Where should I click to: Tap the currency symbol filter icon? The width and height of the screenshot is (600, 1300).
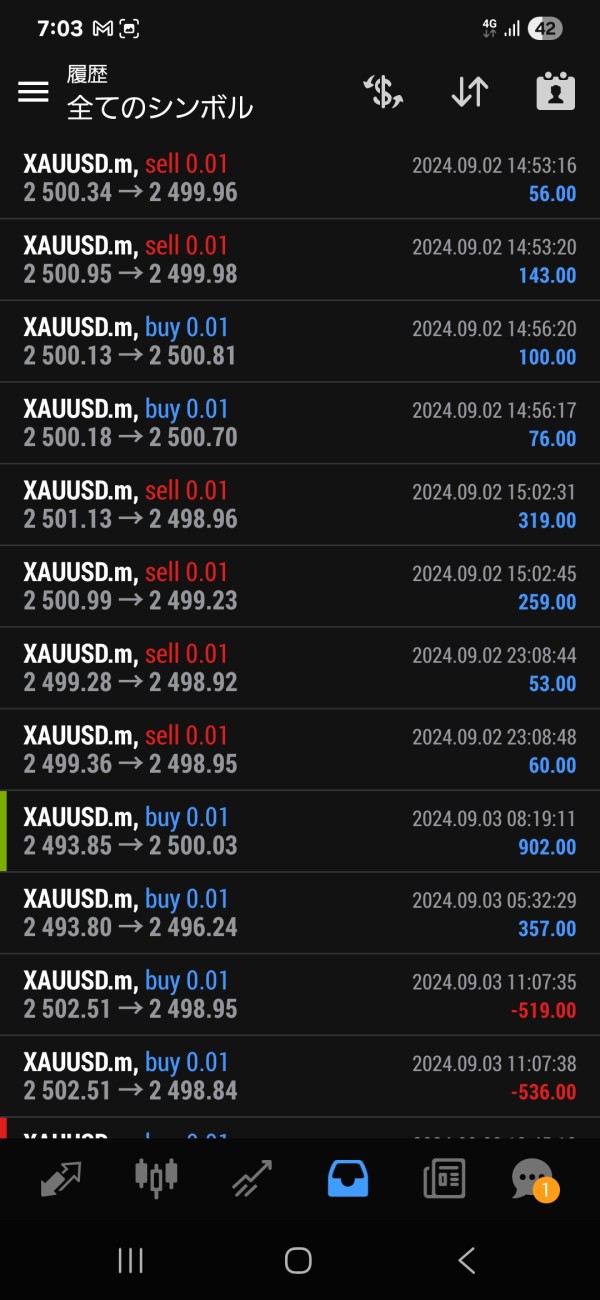382,92
